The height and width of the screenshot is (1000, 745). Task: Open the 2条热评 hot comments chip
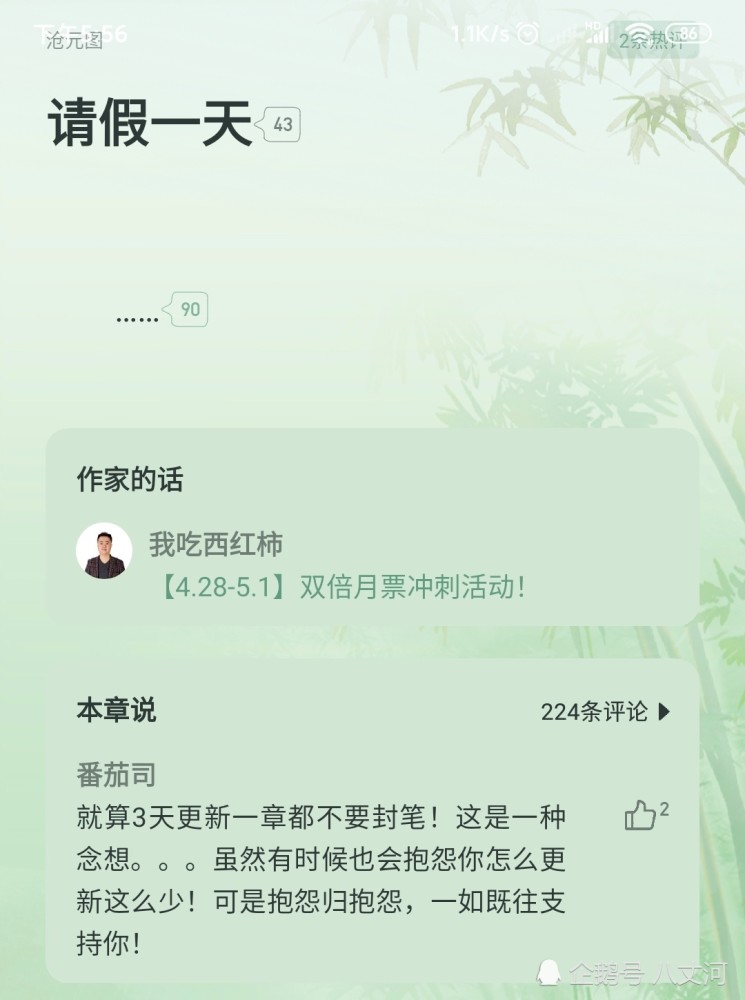pyautogui.click(x=652, y=41)
